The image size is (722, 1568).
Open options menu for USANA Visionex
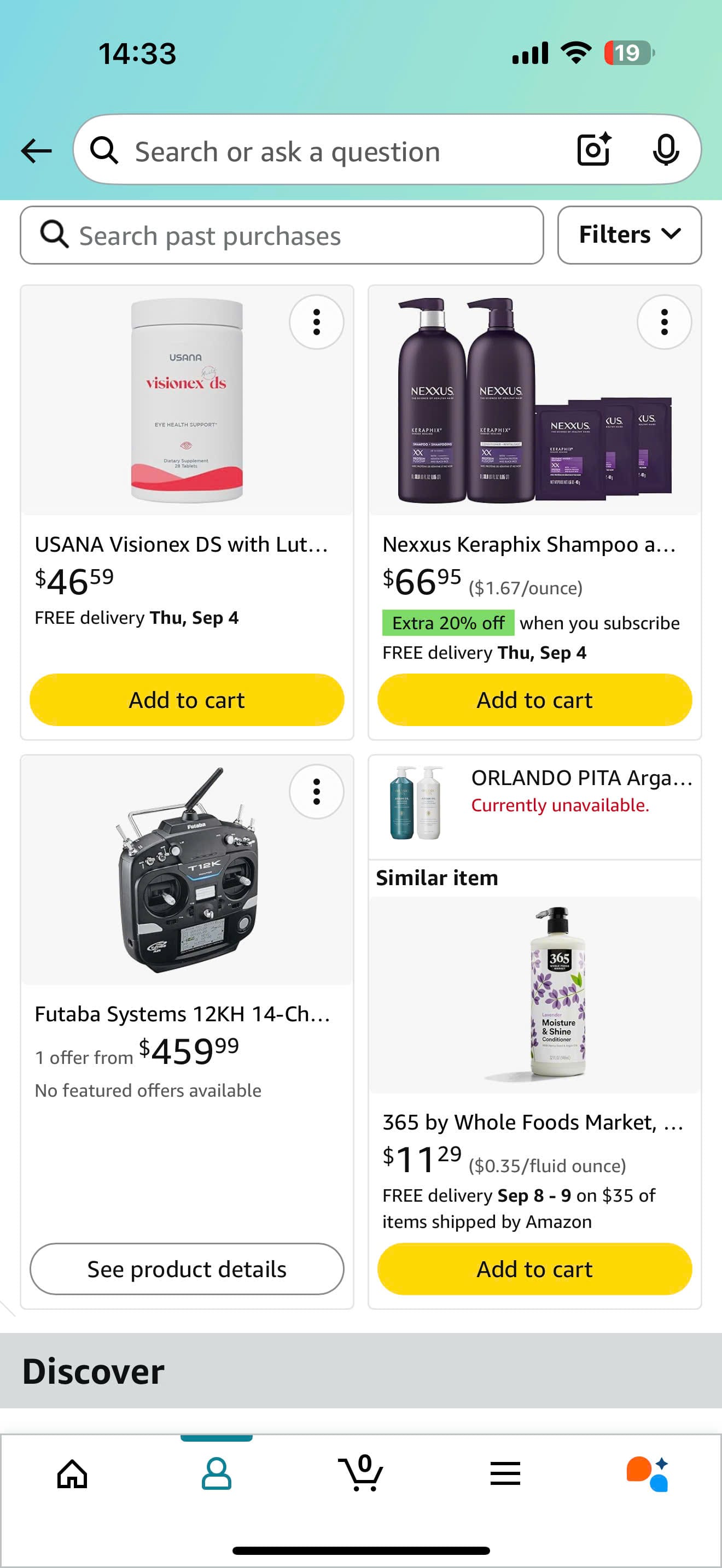316,322
